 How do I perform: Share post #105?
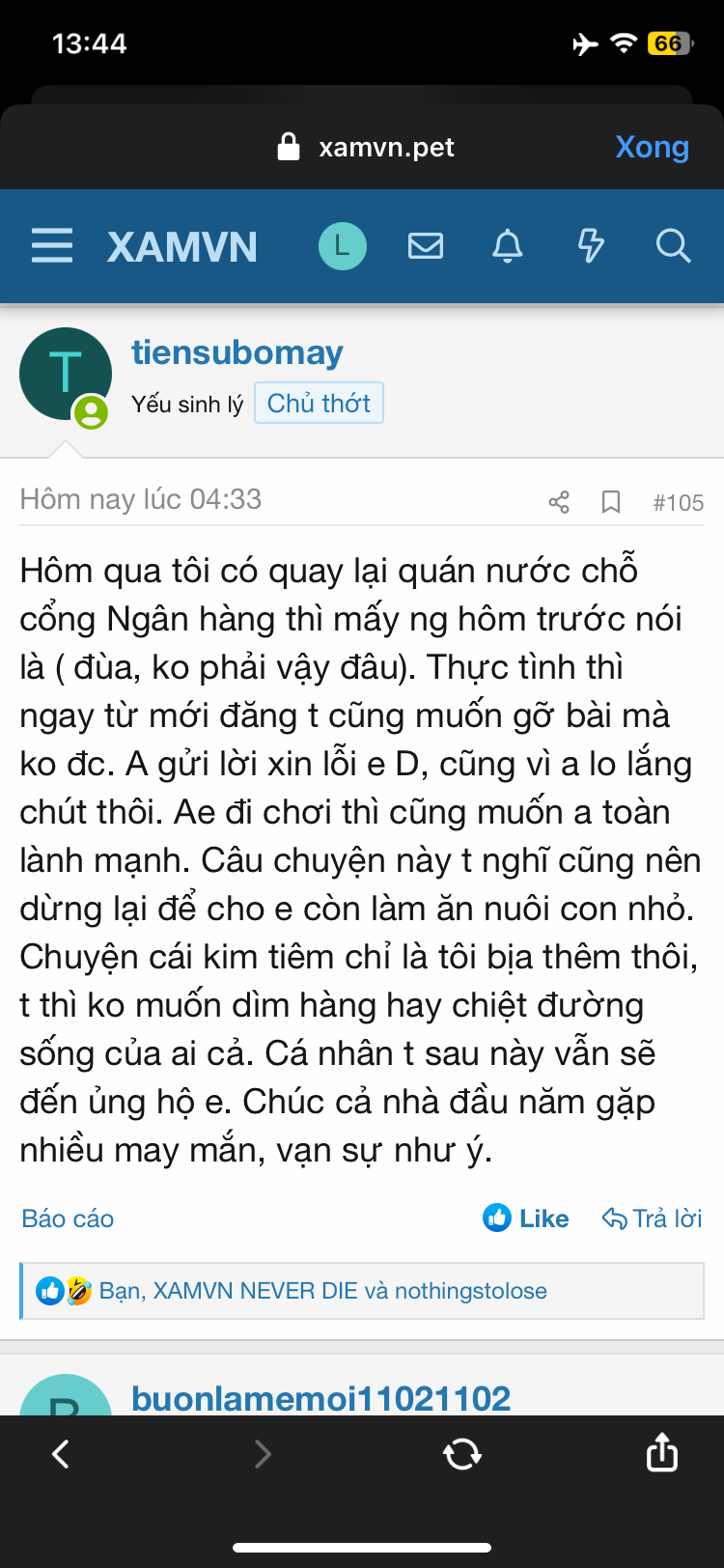coord(559,502)
